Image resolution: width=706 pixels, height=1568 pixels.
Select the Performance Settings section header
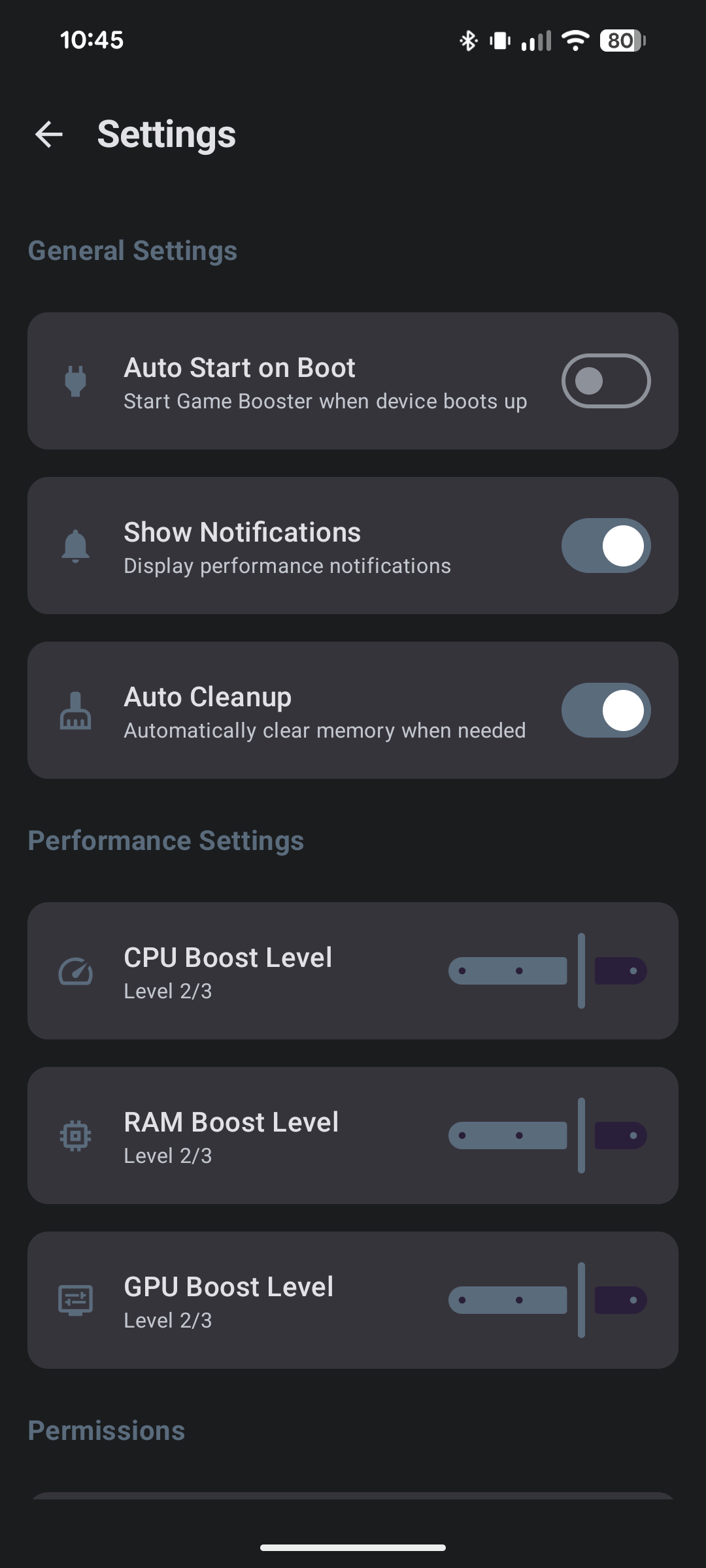click(165, 841)
